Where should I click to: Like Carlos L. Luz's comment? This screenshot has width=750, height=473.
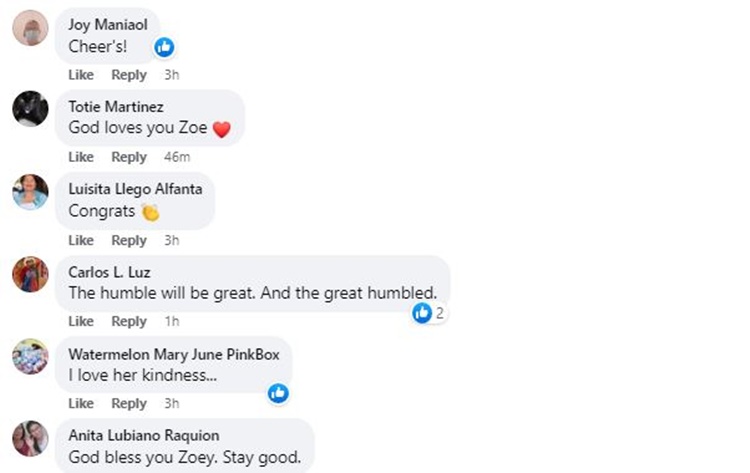[x=81, y=321]
